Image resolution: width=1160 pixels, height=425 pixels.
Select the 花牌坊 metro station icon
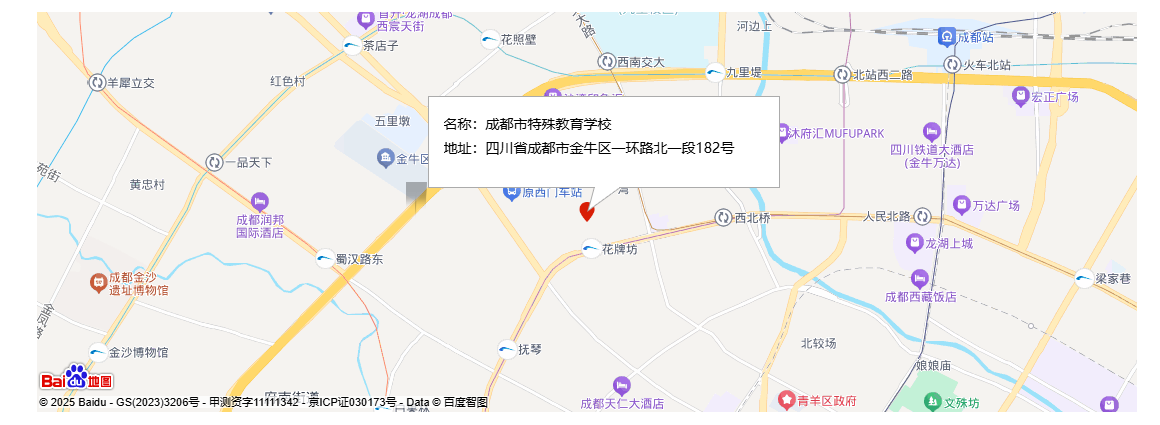point(592,249)
